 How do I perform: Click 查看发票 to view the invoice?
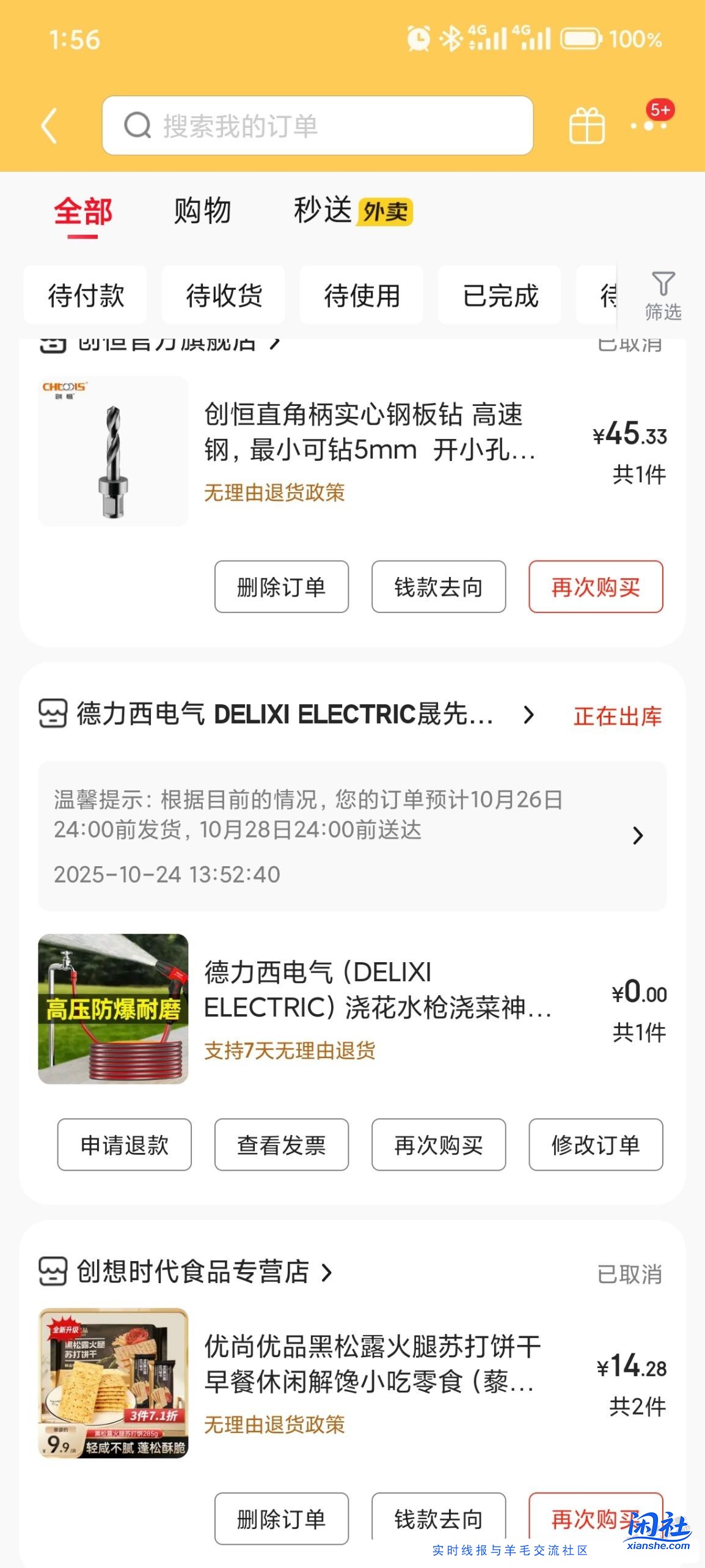click(x=281, y=1144)
